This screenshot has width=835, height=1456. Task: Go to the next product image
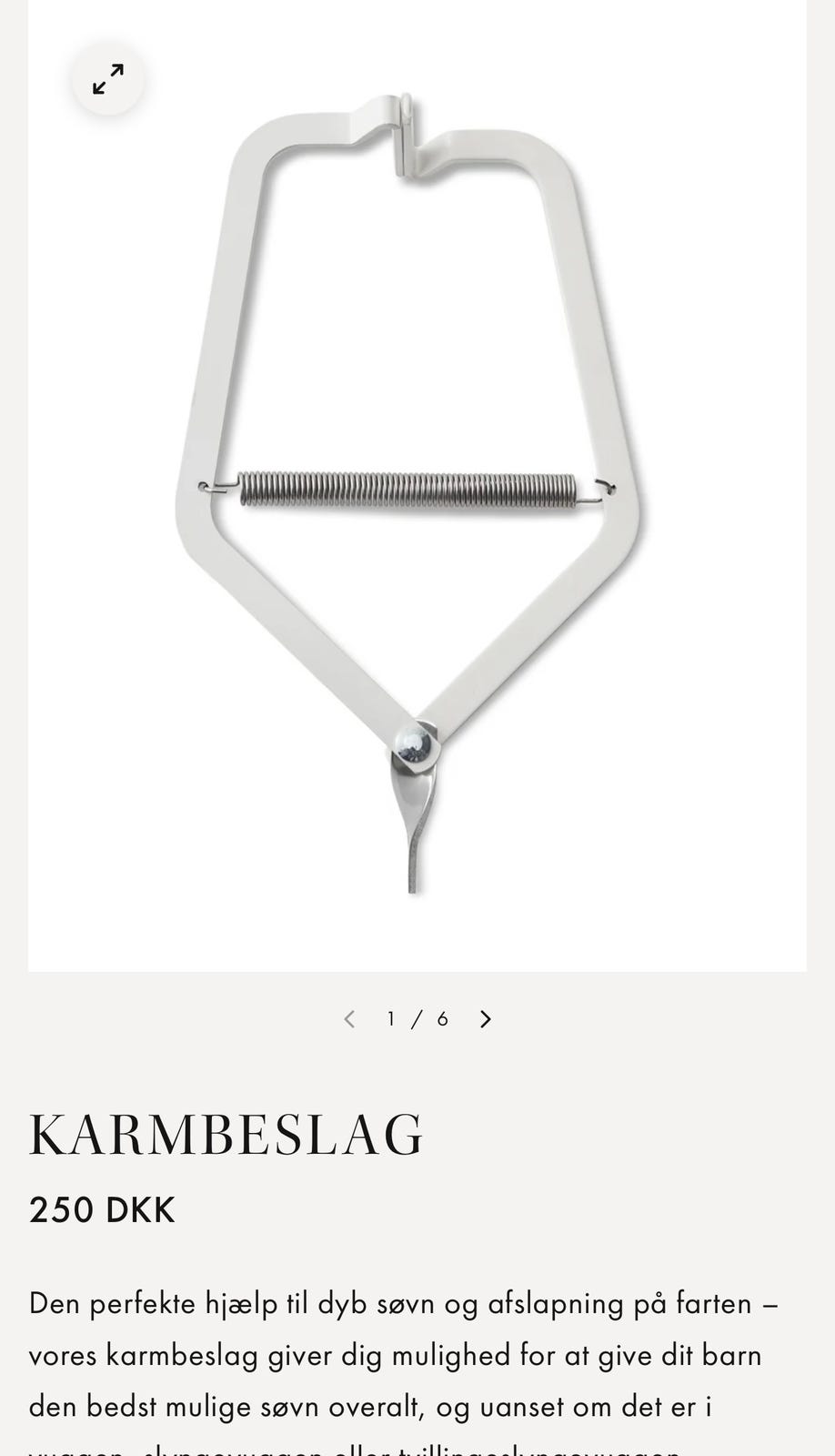pyautogui.click(x=486, y=1019)
